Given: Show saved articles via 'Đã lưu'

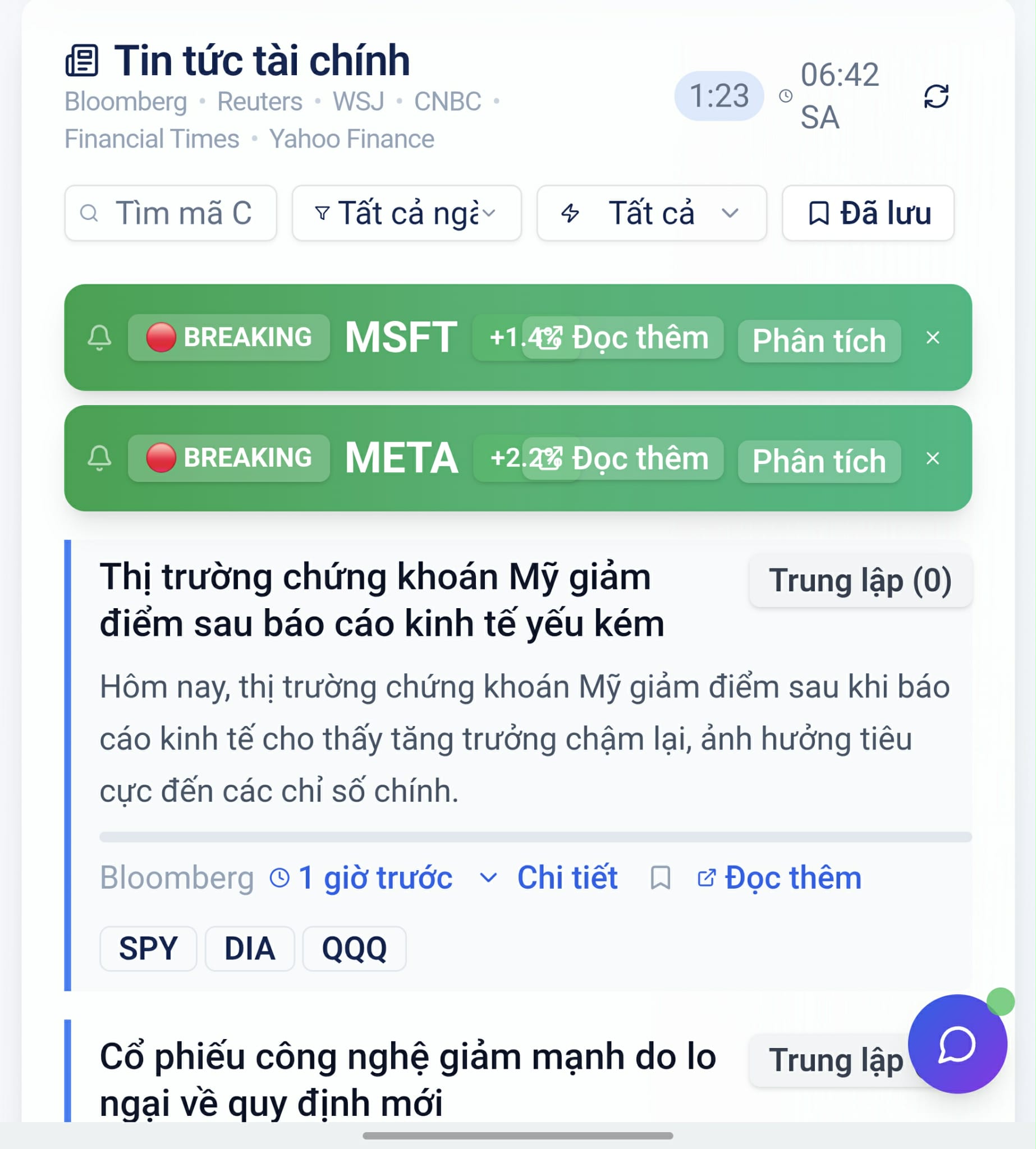Looking at the screenshot, I should click(868, 213).
